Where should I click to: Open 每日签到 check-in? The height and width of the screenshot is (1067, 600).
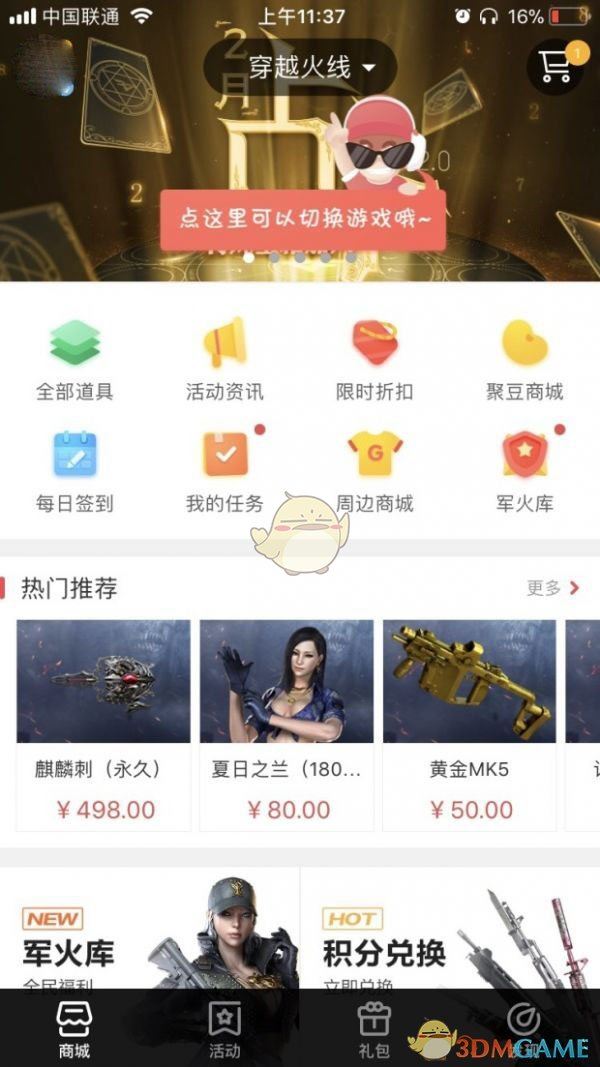(75, 472)
